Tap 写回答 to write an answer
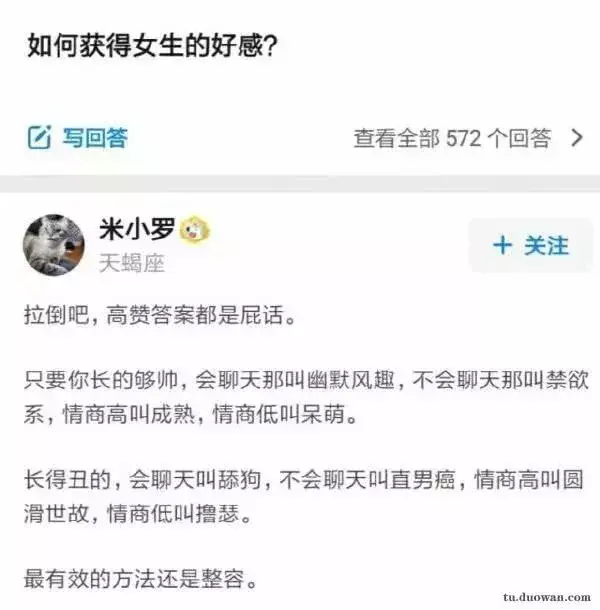 tap(78, 138)
